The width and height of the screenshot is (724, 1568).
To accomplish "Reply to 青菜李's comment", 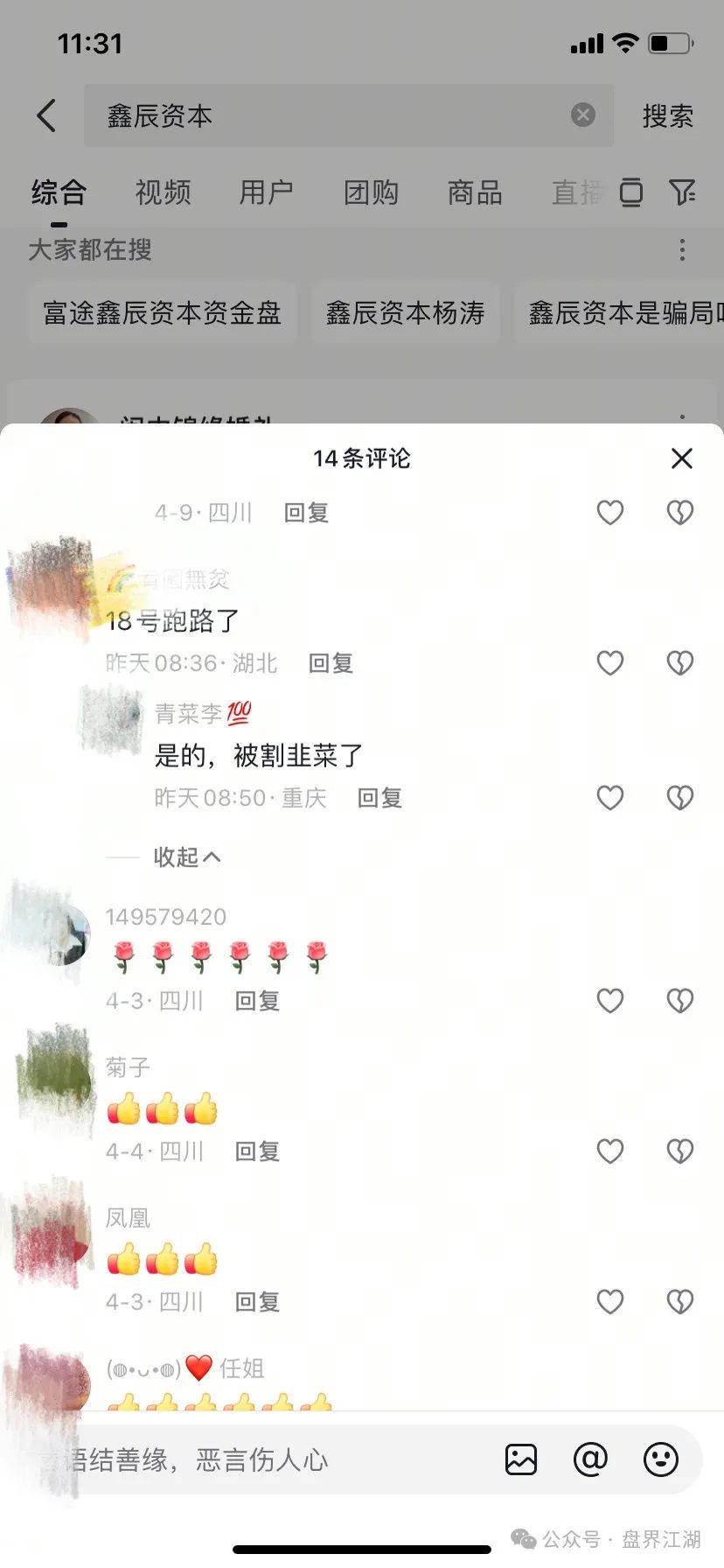I will [379, 798].
